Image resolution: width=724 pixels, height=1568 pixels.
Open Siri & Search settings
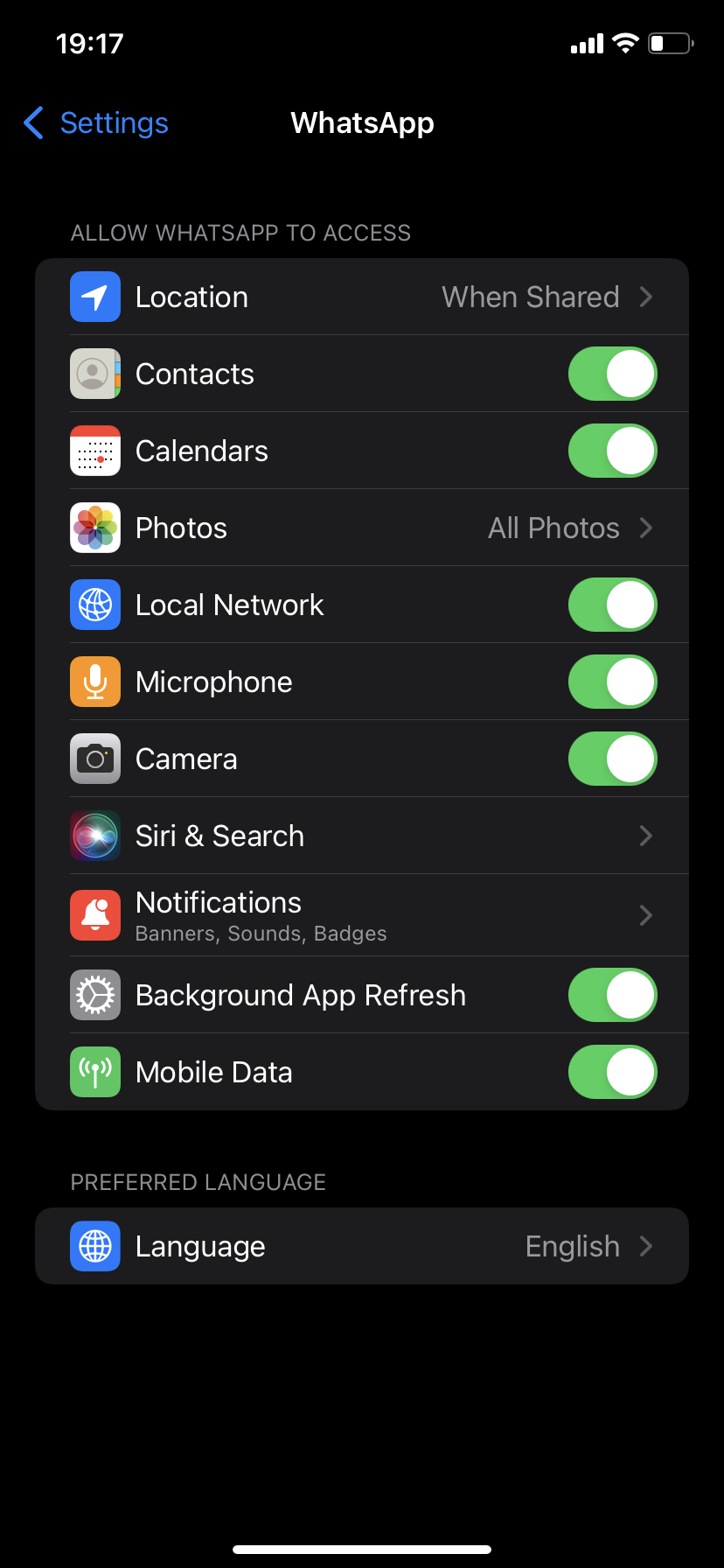[362, 836]
